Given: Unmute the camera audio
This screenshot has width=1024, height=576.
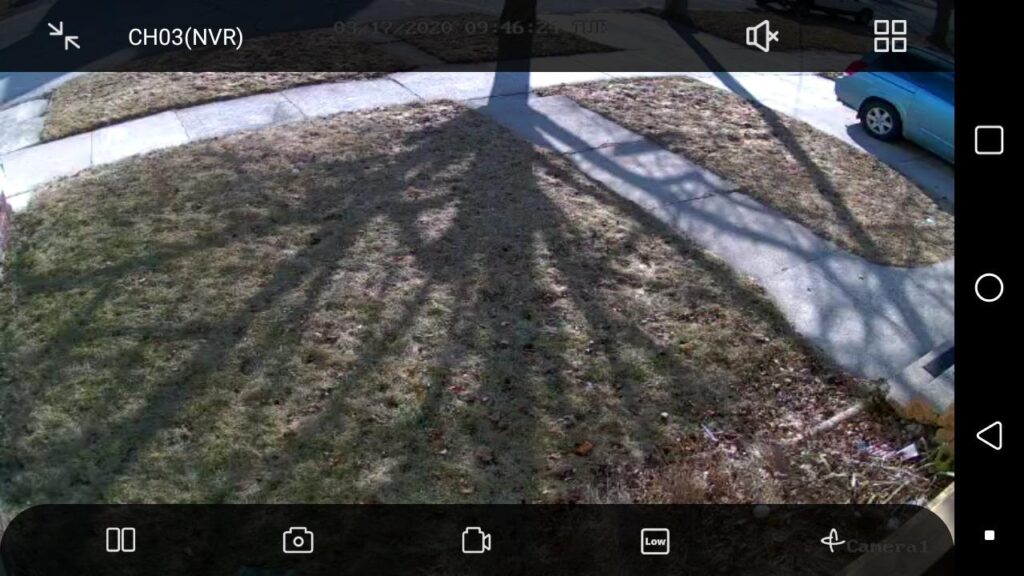Looking at the screenshot, I should tap(762, 37).
